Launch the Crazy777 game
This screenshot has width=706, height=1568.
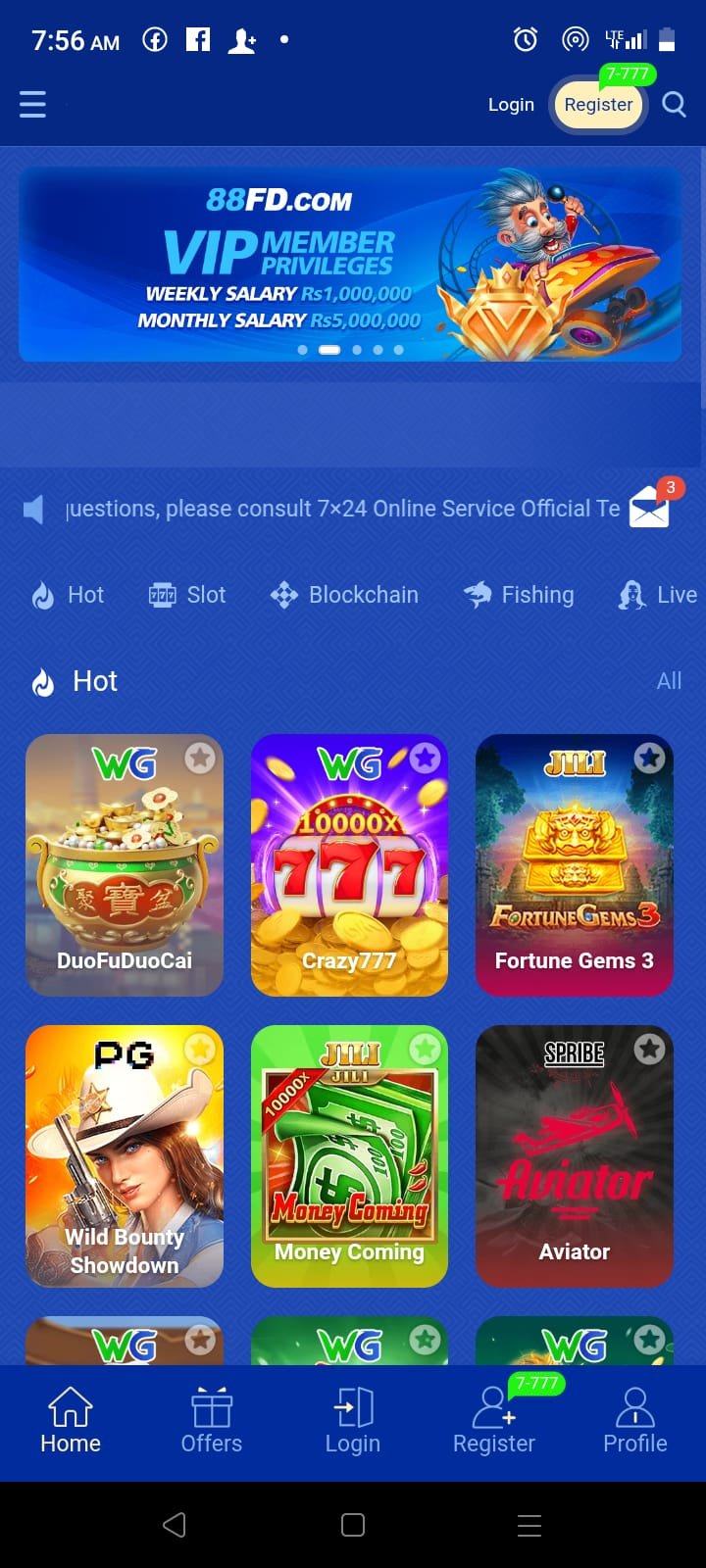[x=349, y=864]
